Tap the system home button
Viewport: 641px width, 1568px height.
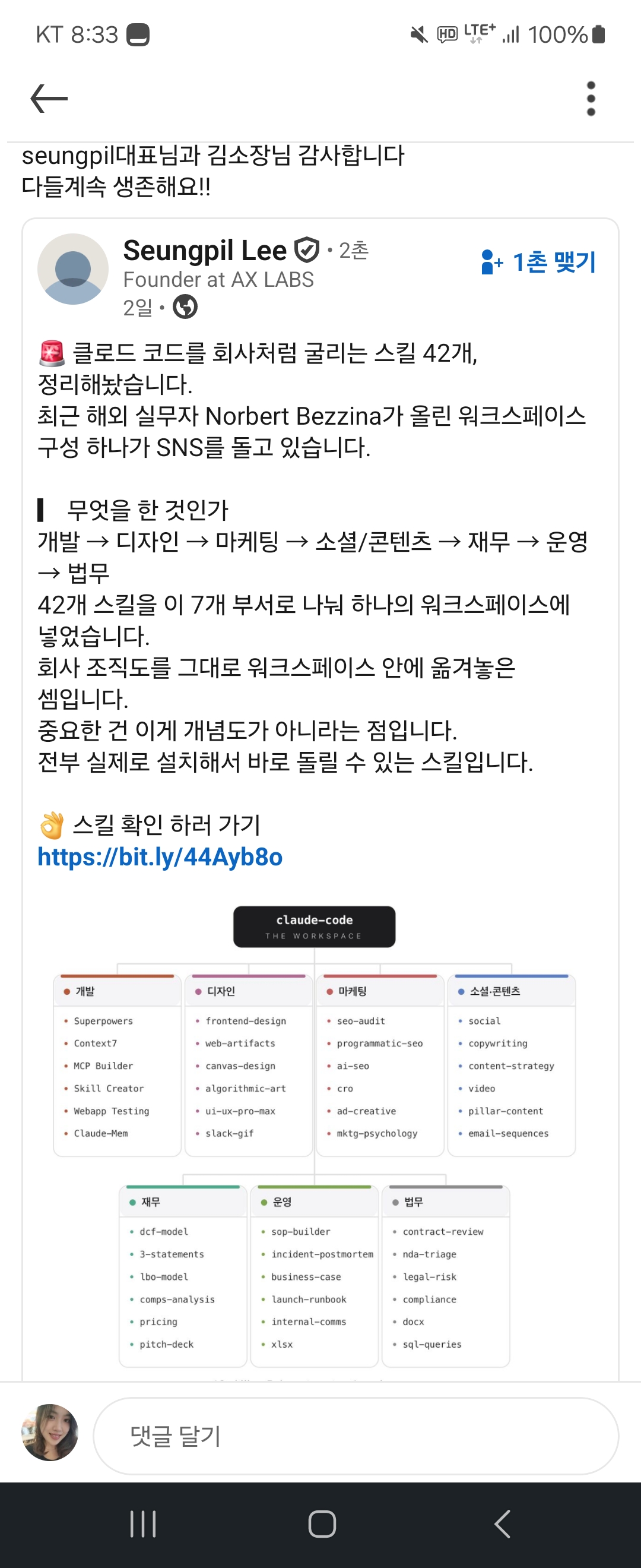coord(322,1524)
